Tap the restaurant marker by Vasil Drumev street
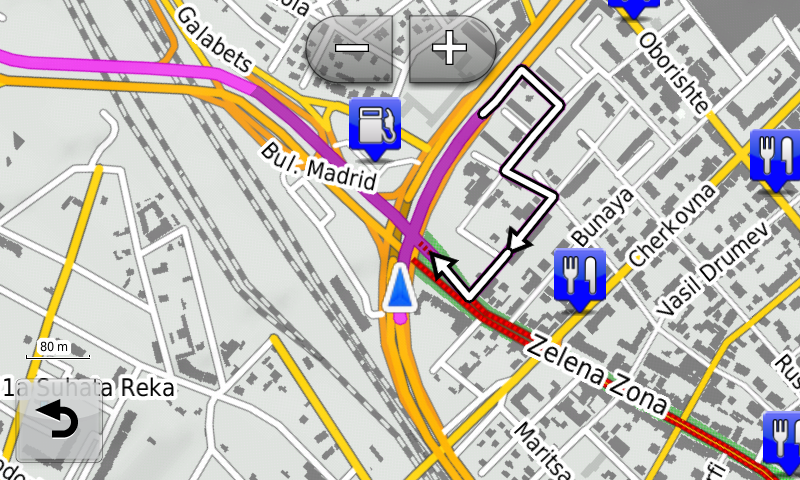This screenshot has width=800, height=480. point(773,157)
